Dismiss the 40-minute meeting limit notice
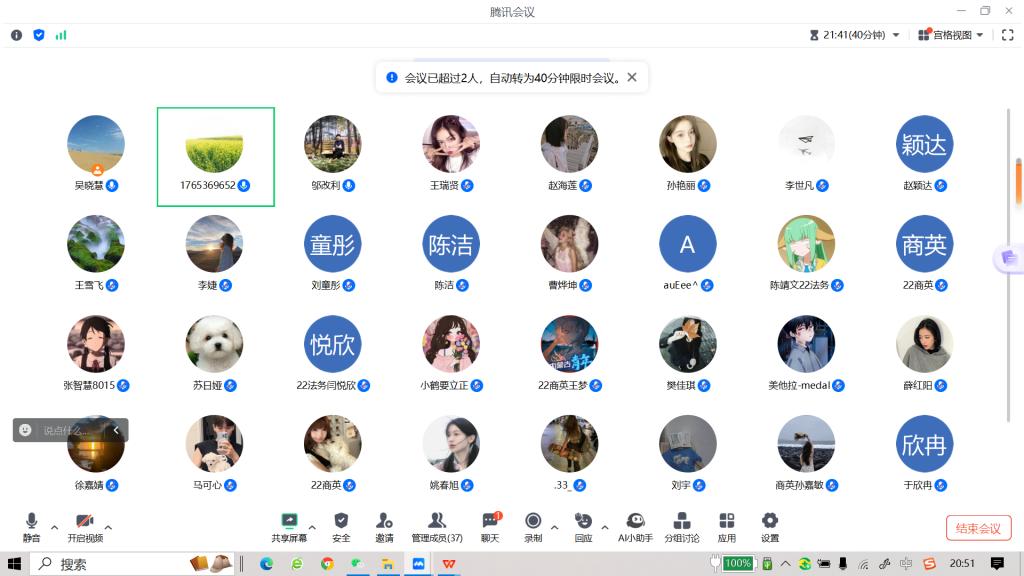 coord(632,77)
